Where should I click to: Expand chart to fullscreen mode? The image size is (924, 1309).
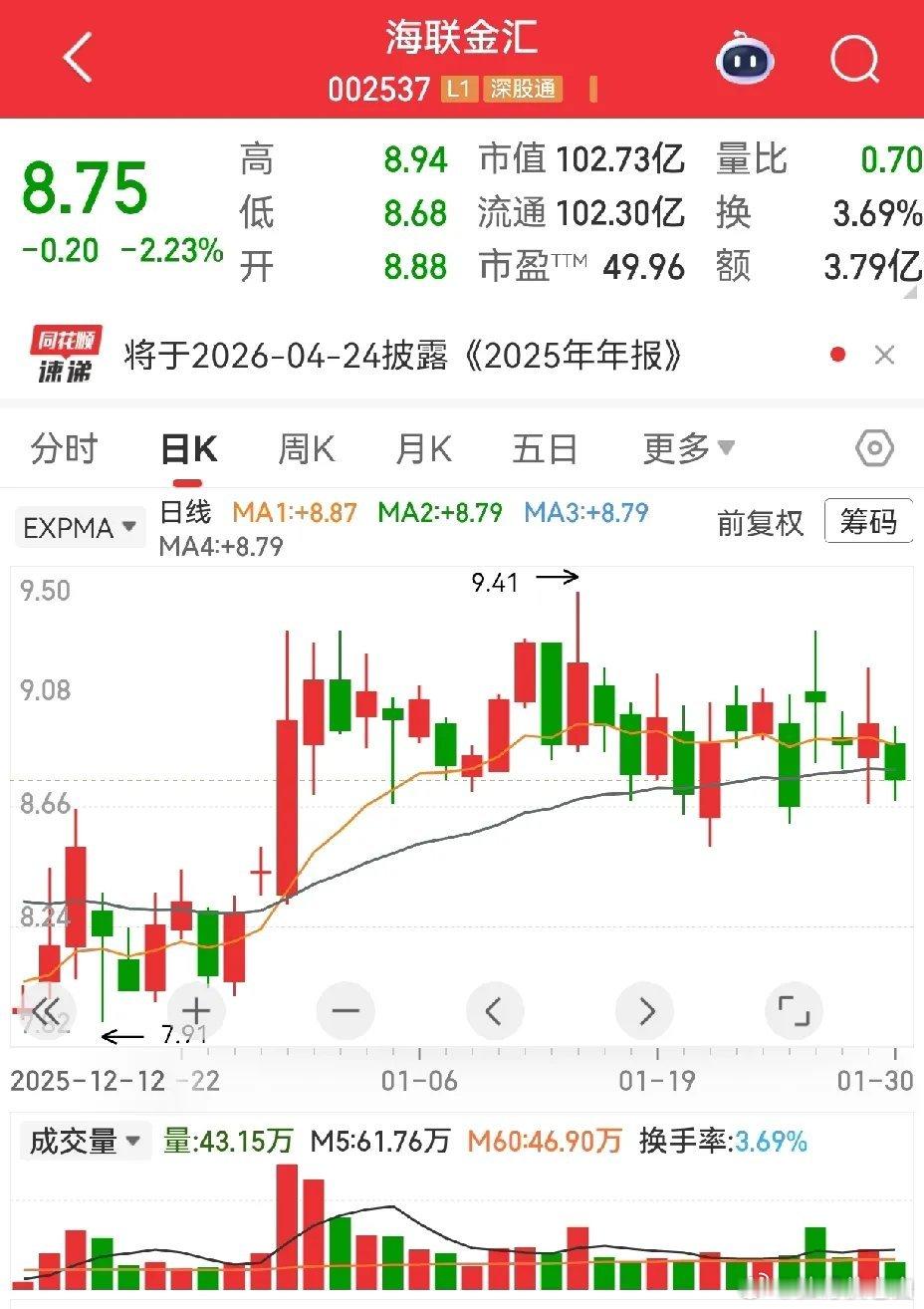pos(794,1010)
